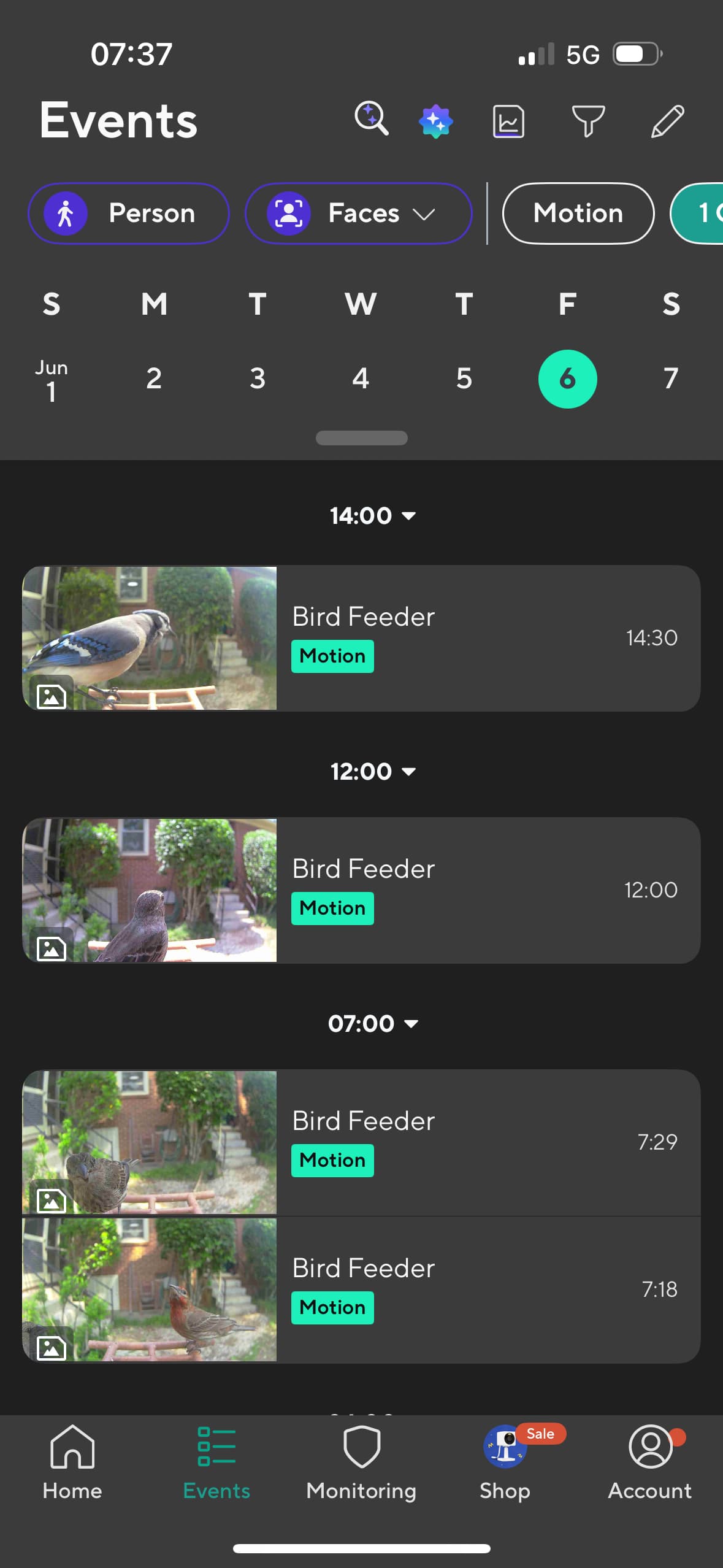Open the smart search magnifier icon
Screen dimensions: 723x1568
372,118
